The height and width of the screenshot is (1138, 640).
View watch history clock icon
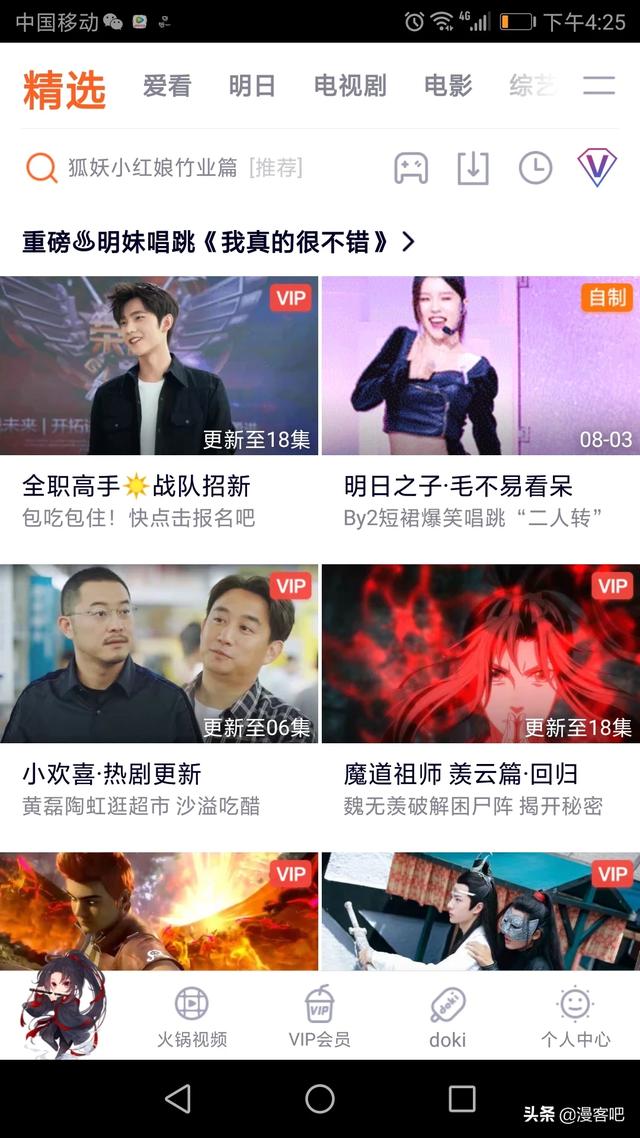click(535, 168)
